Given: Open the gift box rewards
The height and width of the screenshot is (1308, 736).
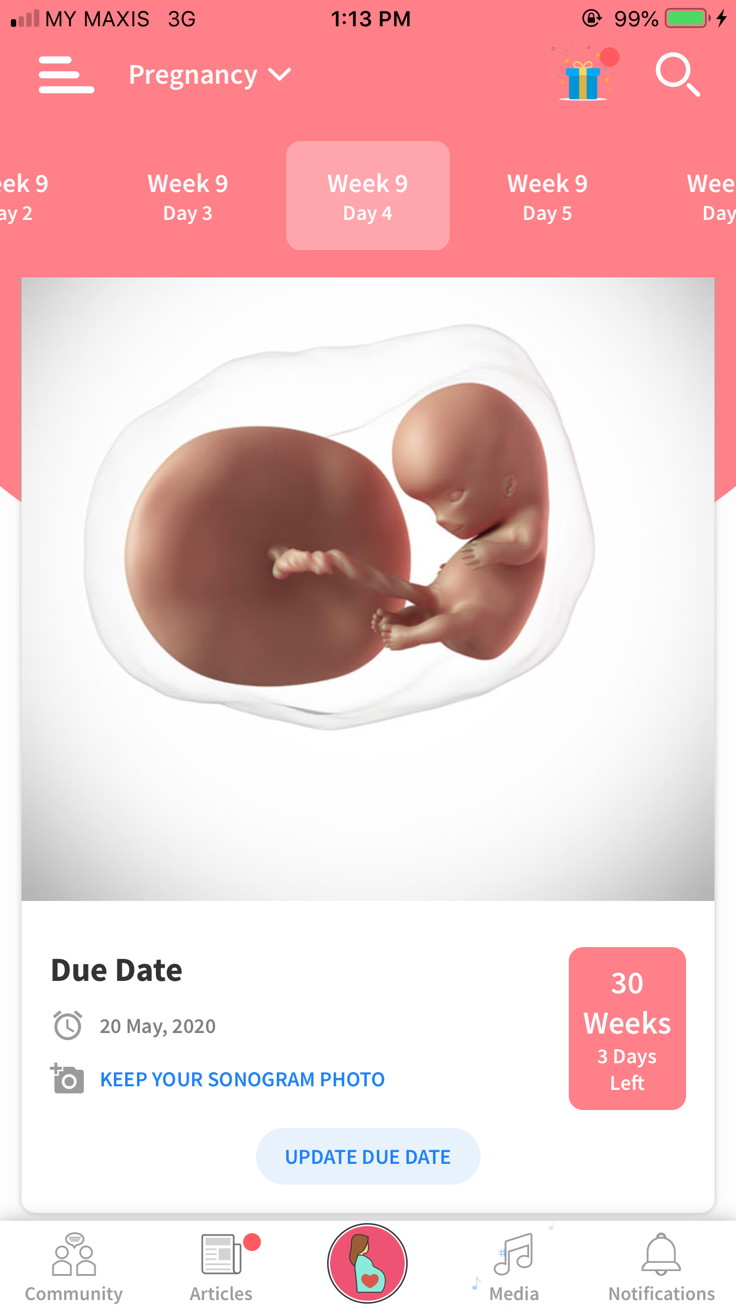Looking at the screenshot, I should 581,77.
